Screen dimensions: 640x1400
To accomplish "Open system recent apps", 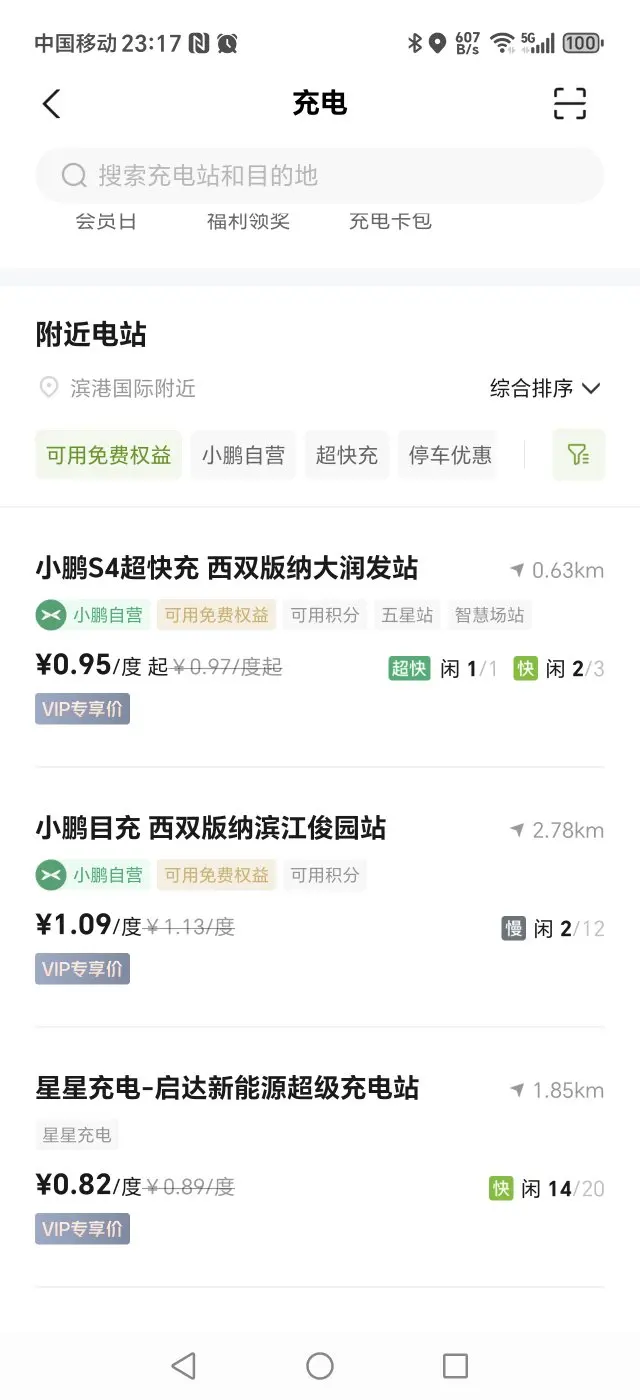I will click(455, 1366).
